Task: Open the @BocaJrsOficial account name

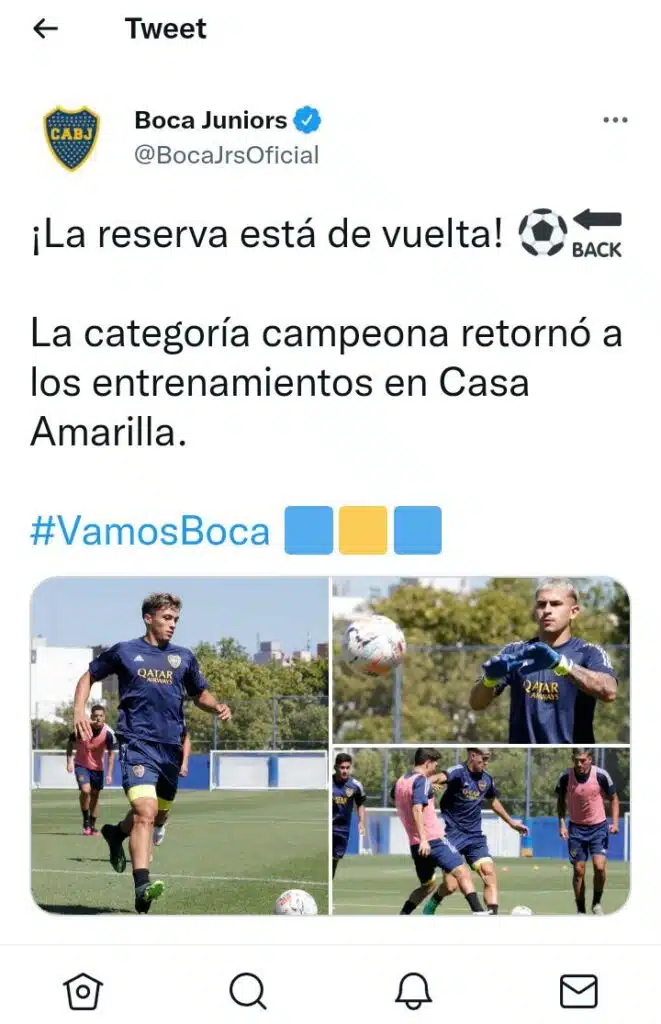Action: [x=227, y=155]
